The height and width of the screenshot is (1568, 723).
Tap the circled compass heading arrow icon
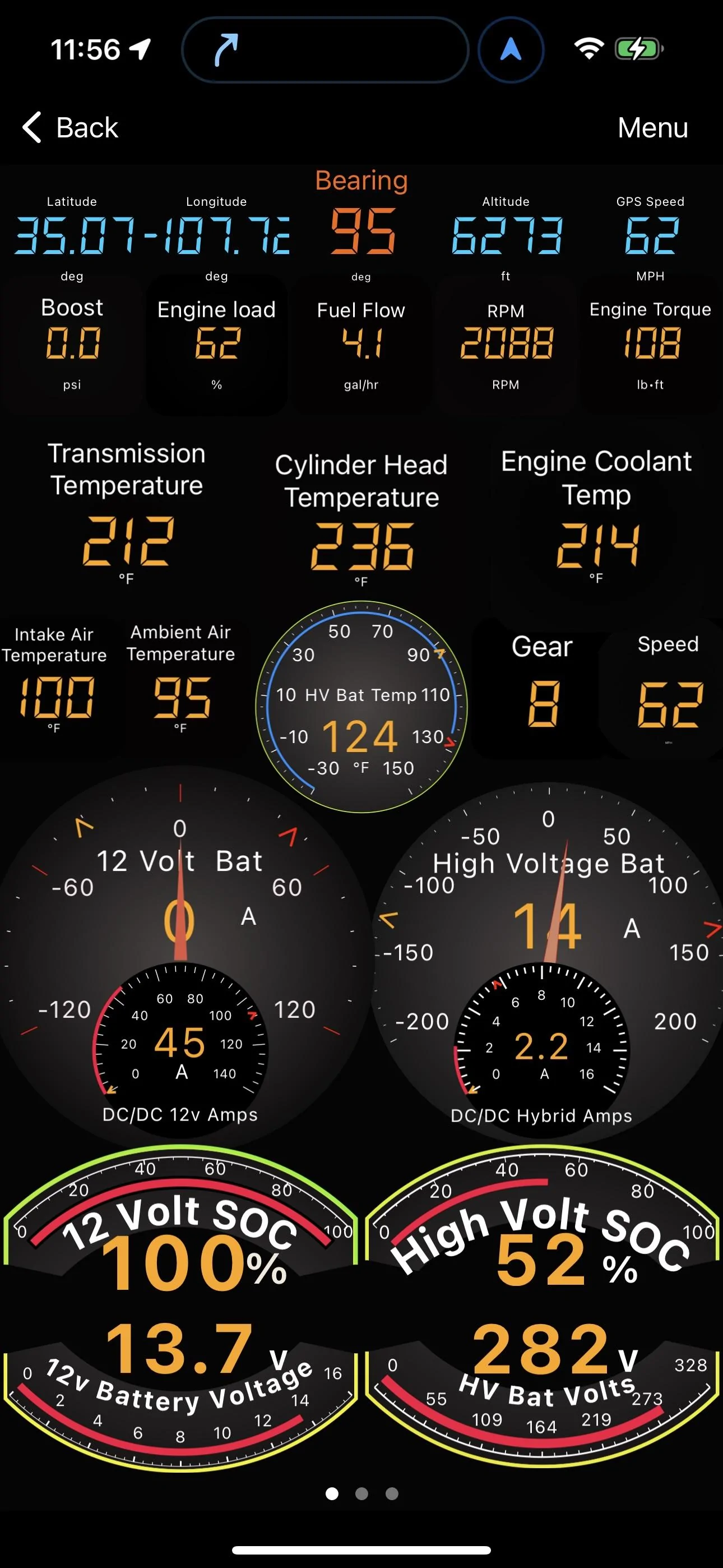(x=511, y=50)
